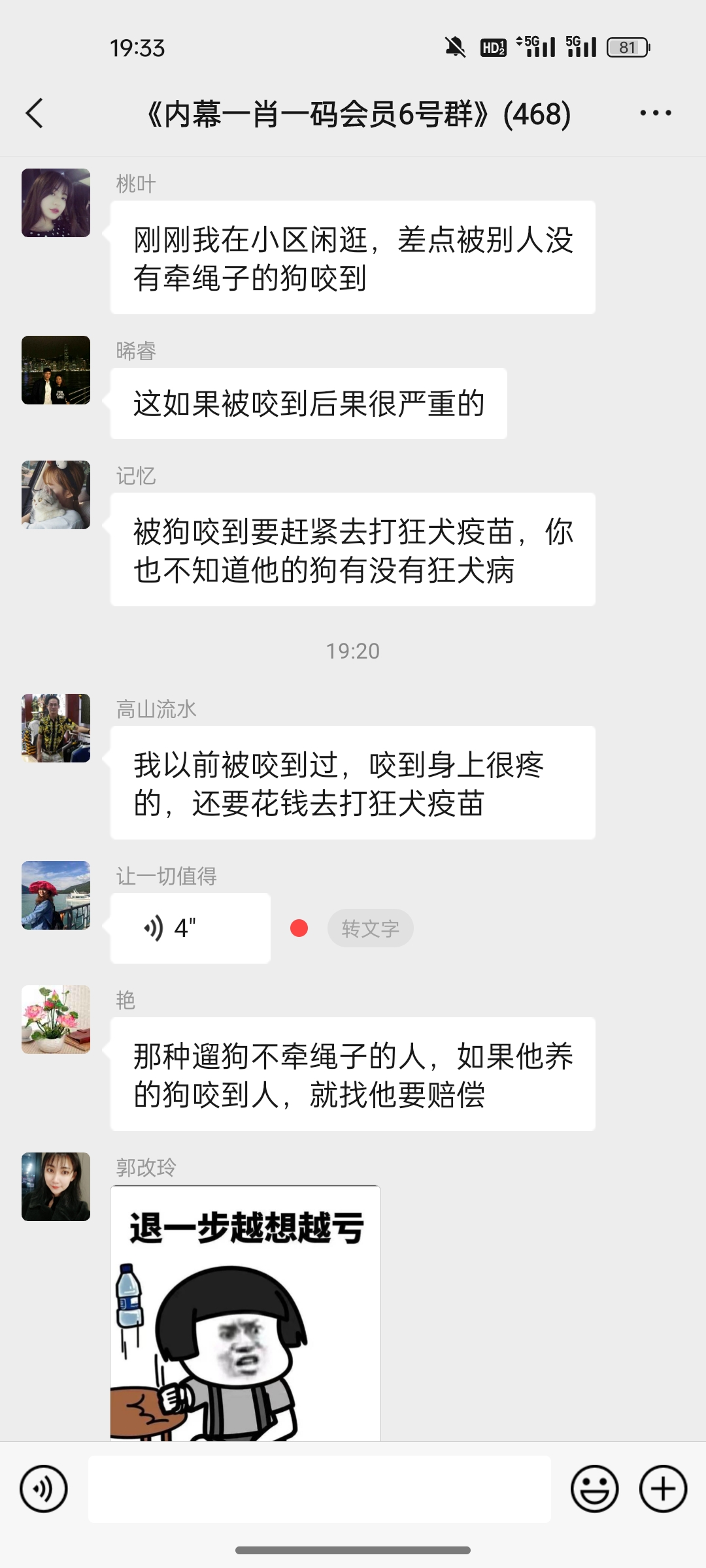The image size is (706, 1568).
Task: Play the 4-second voice message
Action: pos(190,928)
